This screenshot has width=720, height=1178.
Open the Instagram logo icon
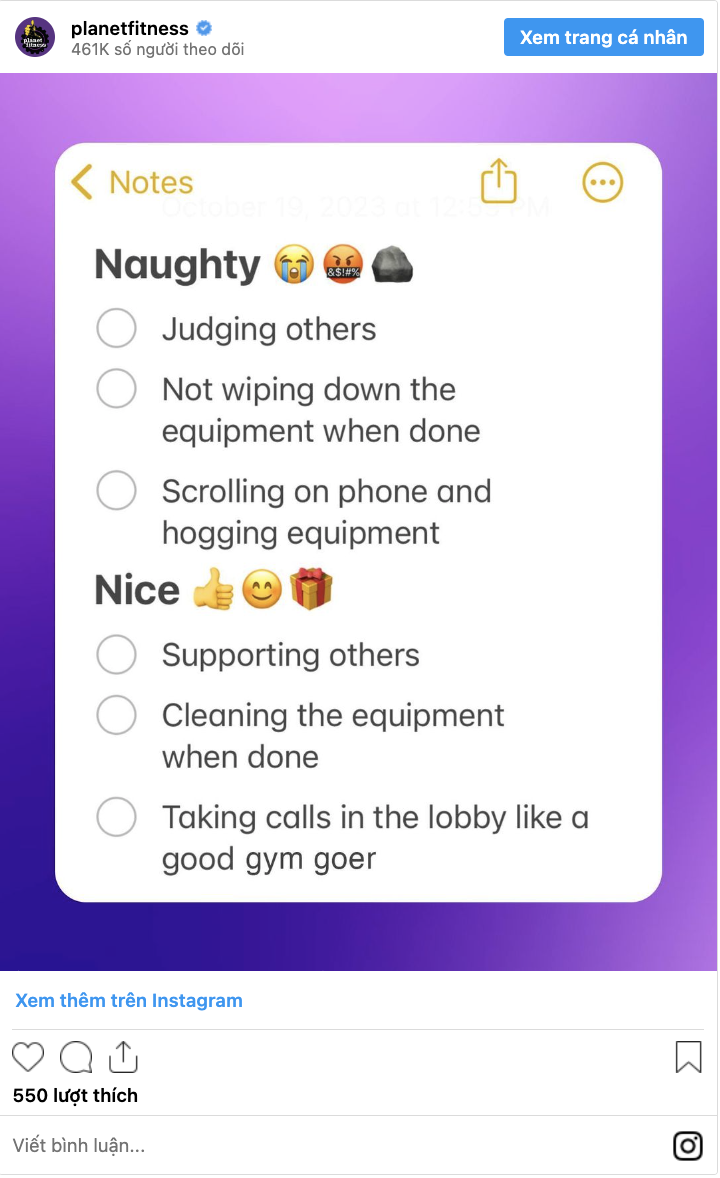coord(687,1145)
